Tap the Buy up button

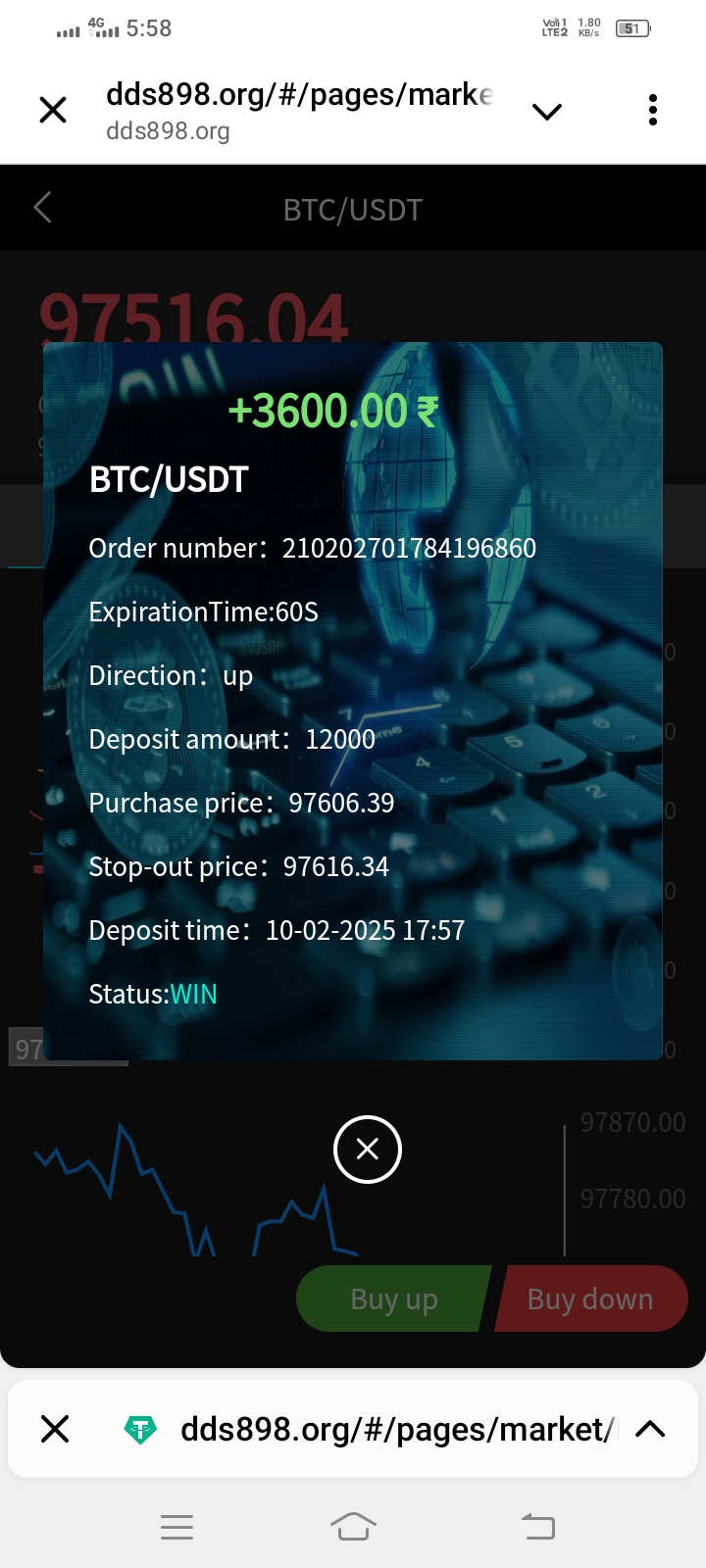392,1298
